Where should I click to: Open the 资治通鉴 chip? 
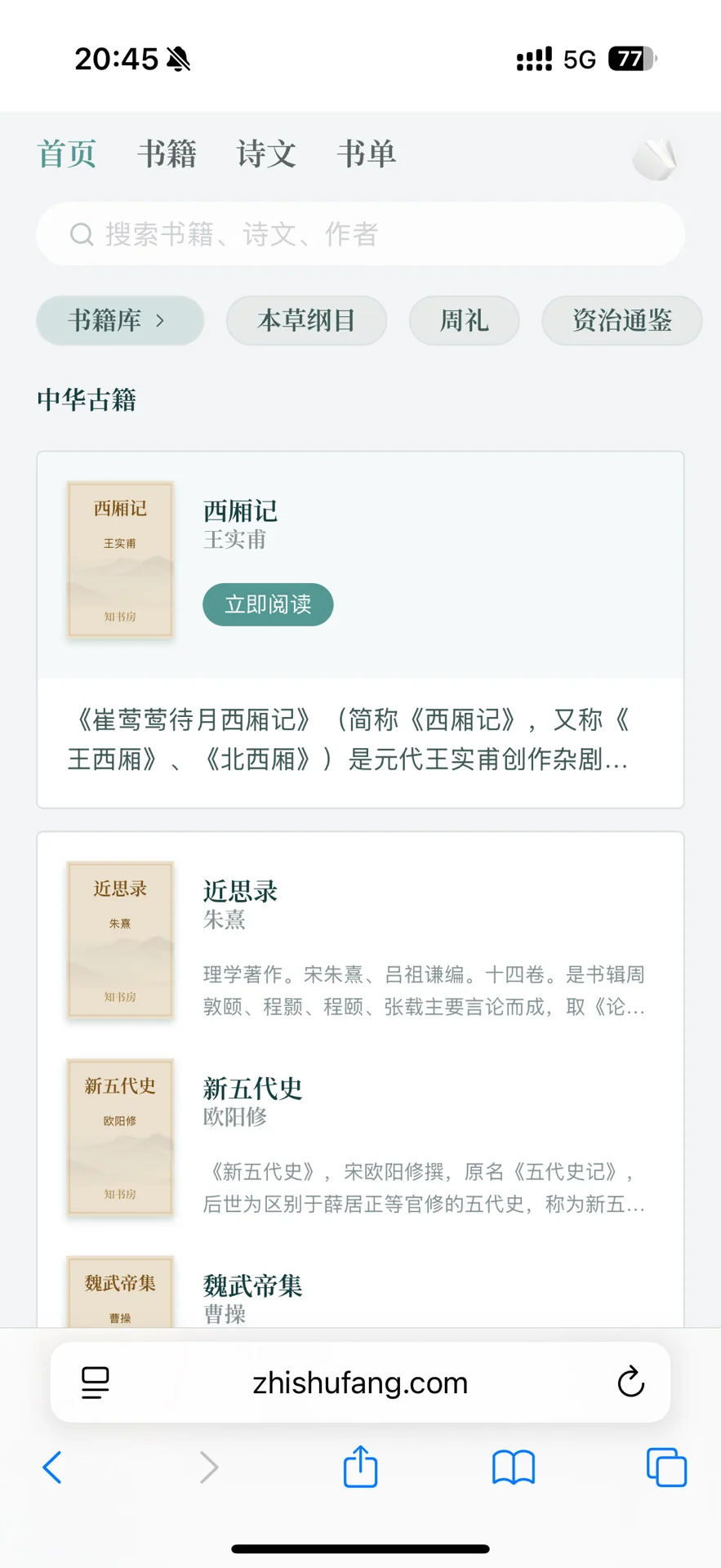pos(621,320)
